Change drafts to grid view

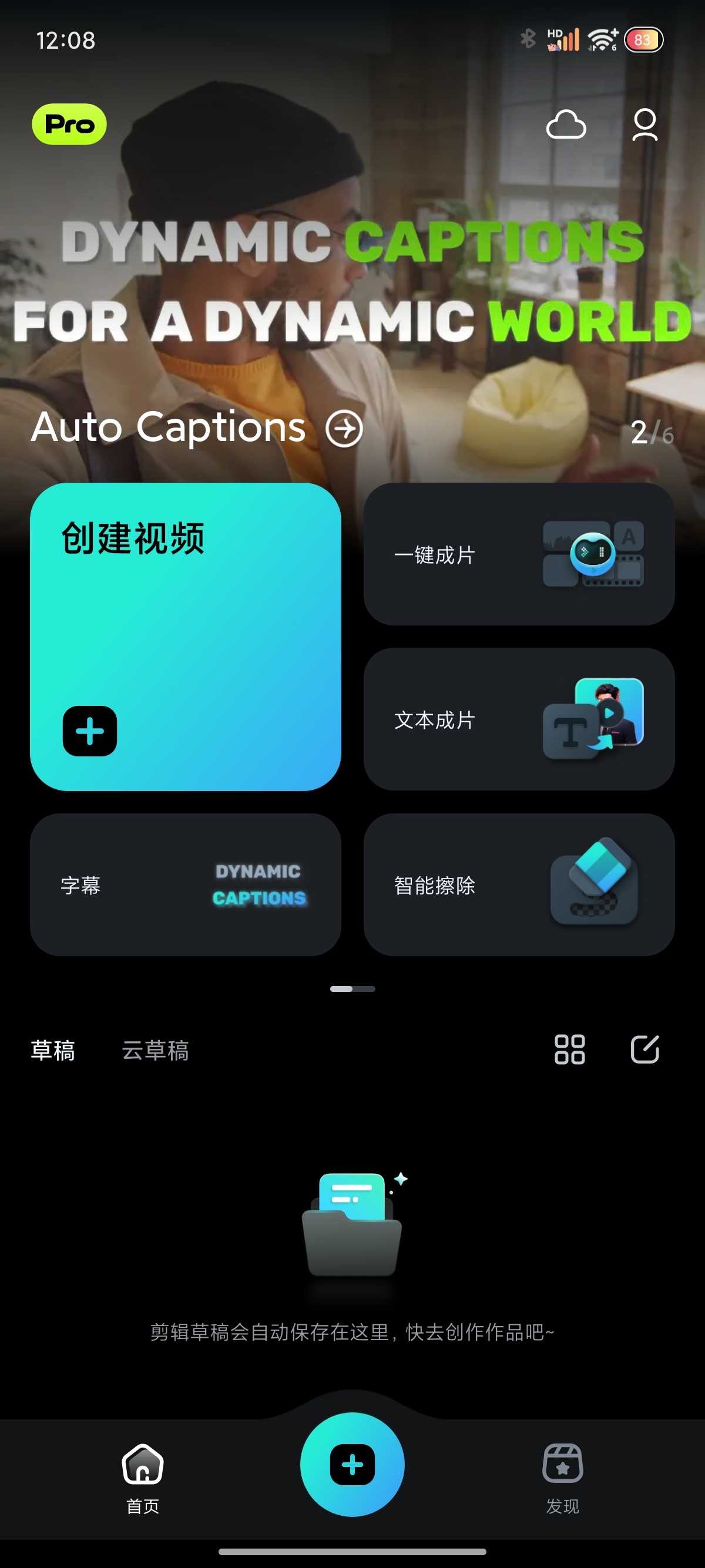pos(569,1049)
